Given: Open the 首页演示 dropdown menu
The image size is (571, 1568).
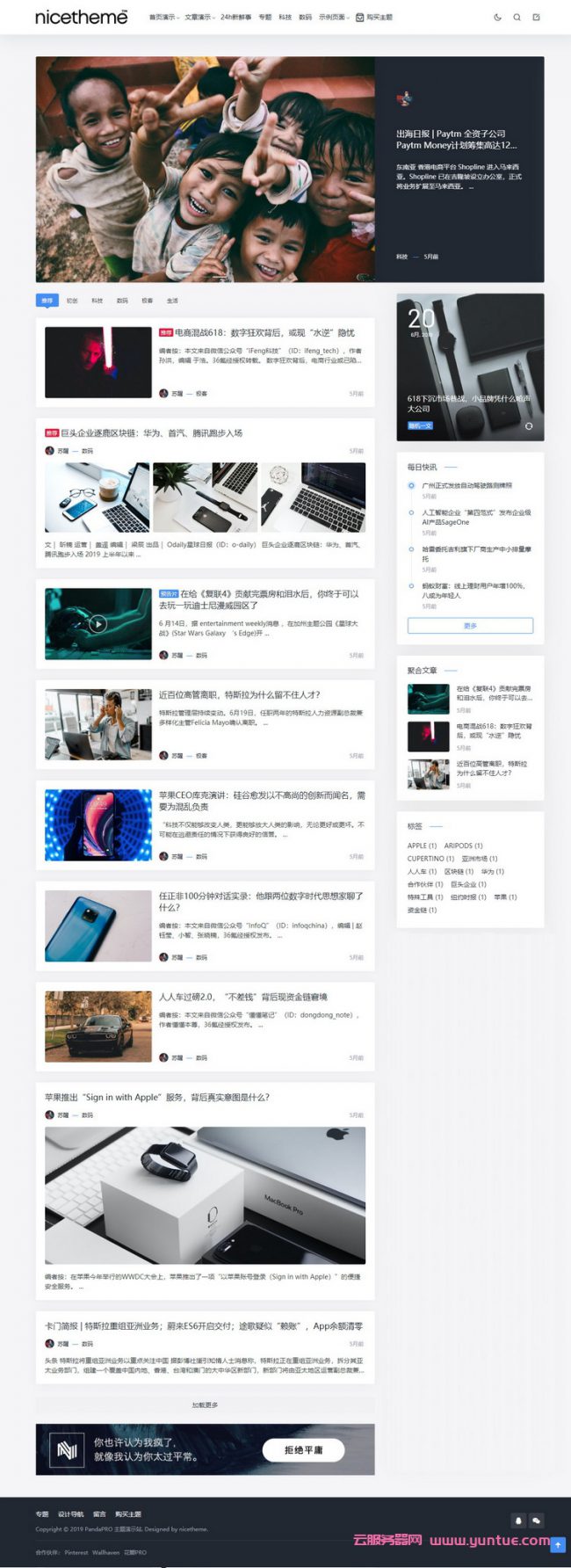Looking at the screenshot, I should coord(163,17).
